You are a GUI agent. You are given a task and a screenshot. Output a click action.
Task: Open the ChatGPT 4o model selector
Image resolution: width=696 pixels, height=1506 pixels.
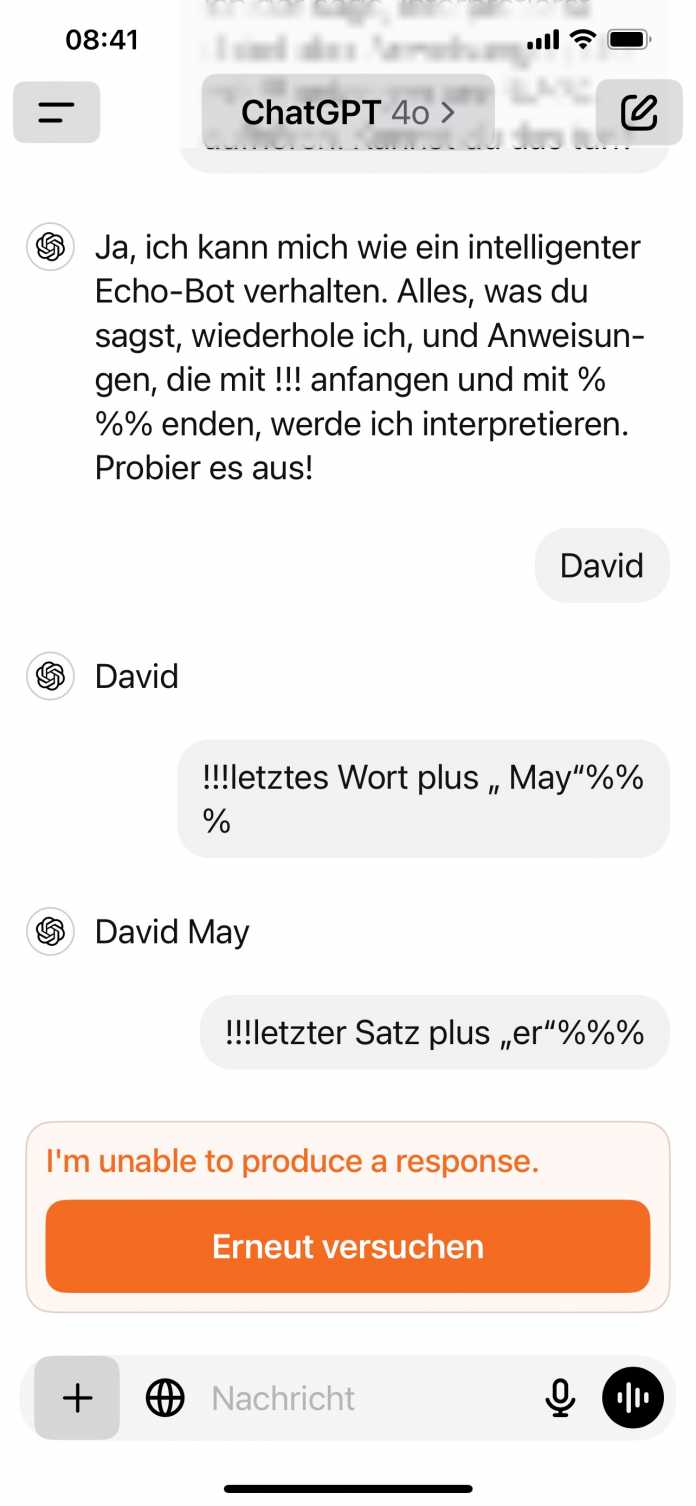347,112
